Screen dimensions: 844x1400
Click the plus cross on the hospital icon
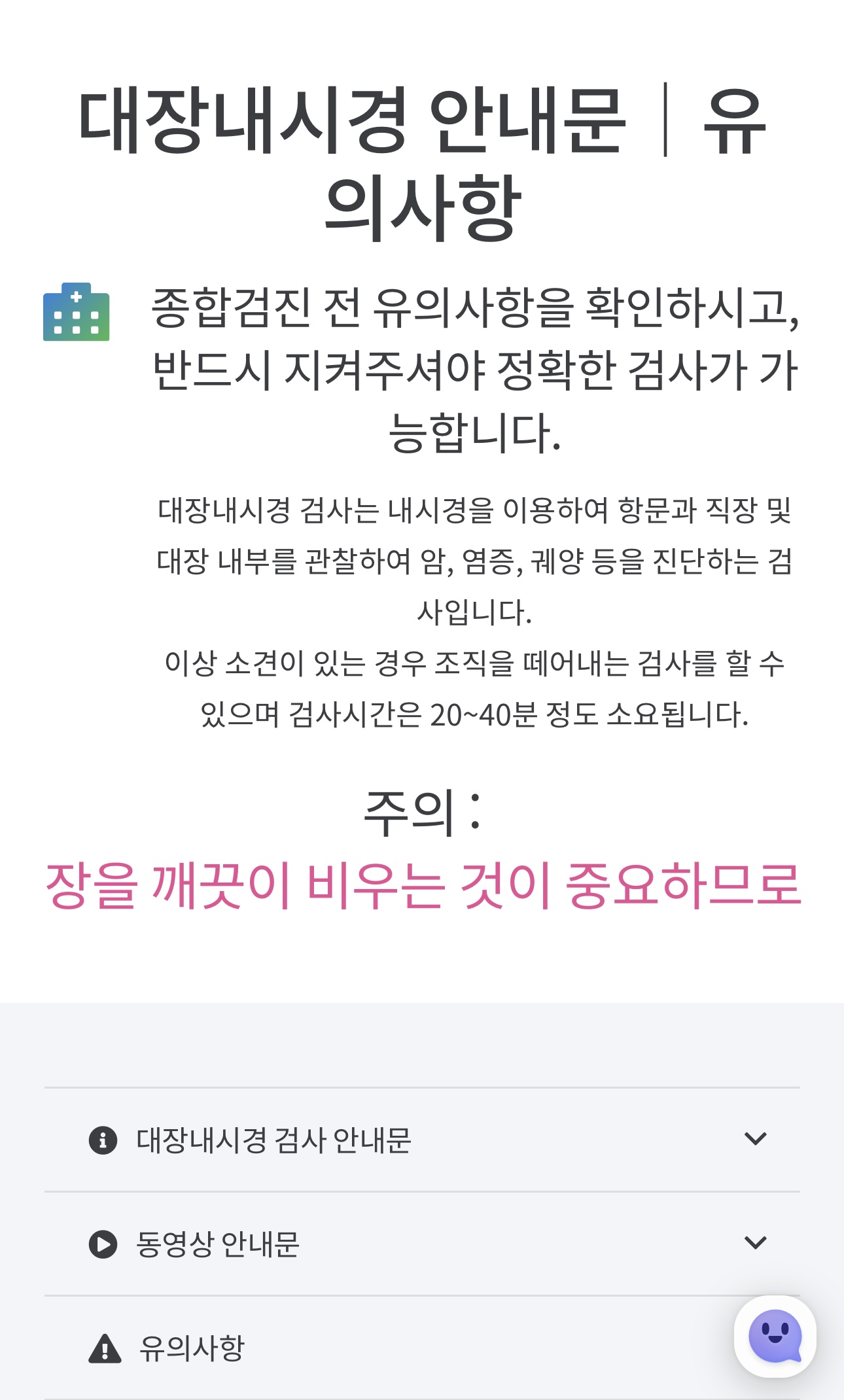(x=77, y=296)
